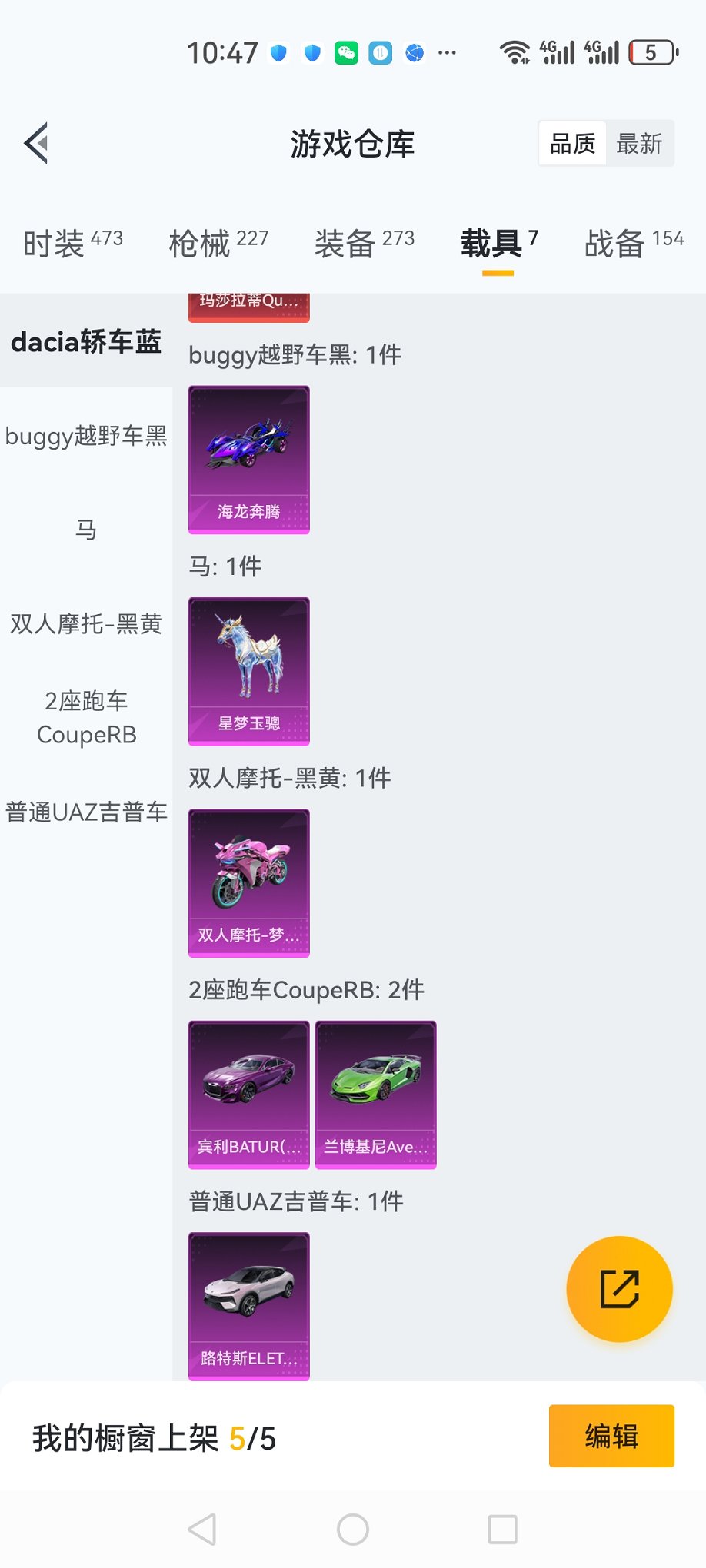Select 普通UAZ吉普车 in the sidebar
This screenshot has height=1568, width=706.
86,812
